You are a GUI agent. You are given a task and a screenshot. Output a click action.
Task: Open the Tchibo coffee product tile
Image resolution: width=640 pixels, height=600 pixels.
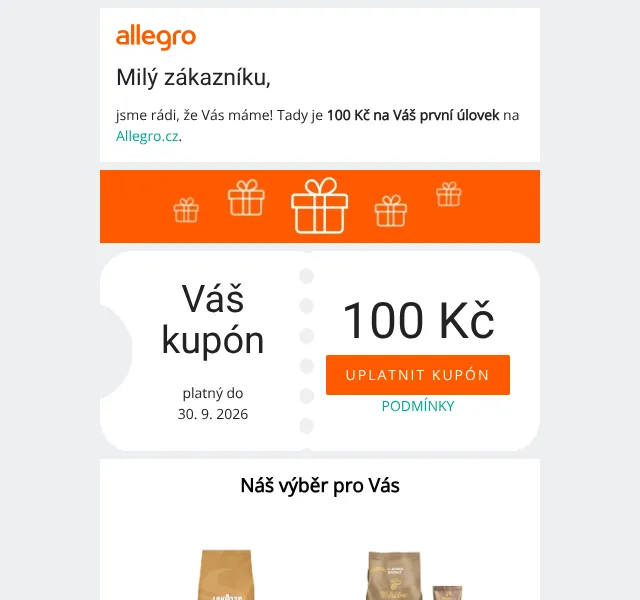[414, 576]
